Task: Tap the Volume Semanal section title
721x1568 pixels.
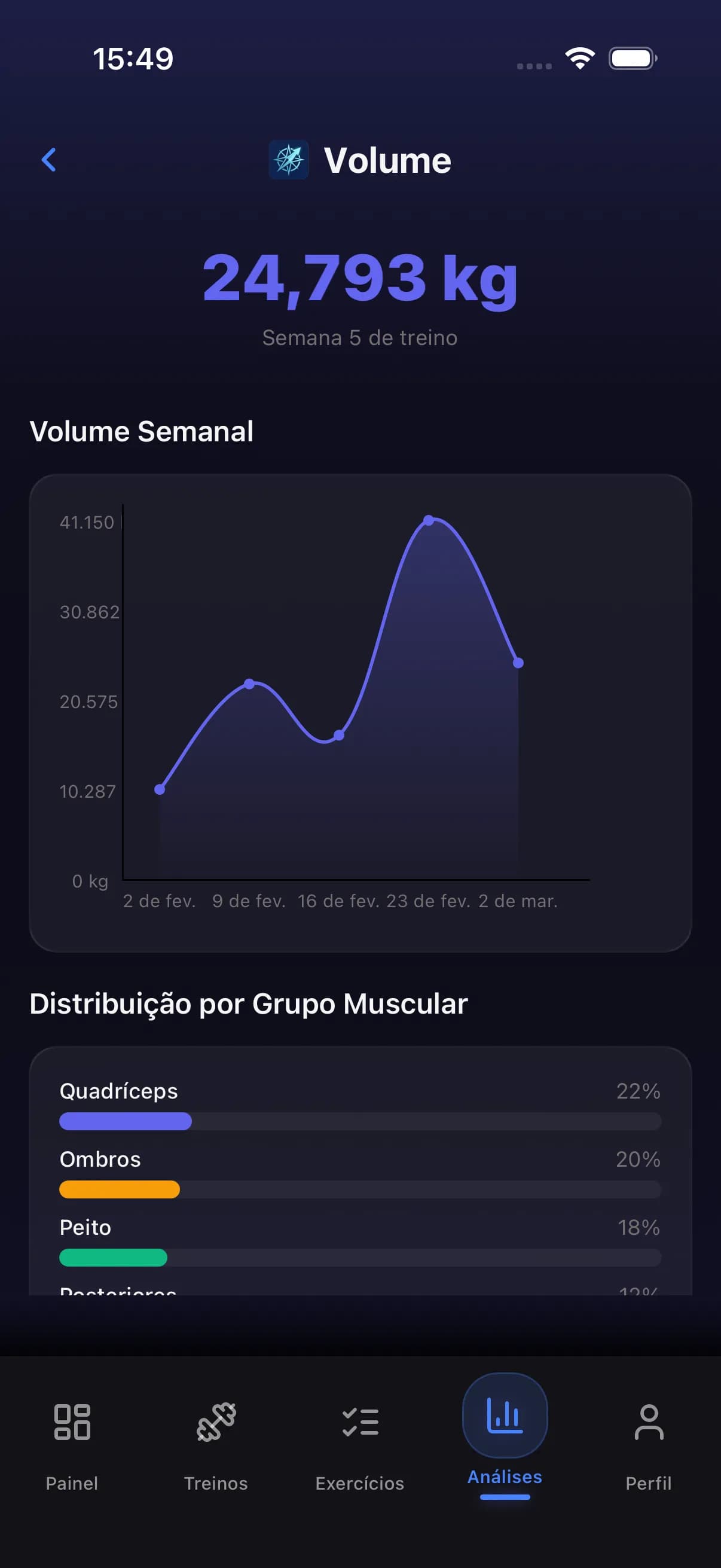Action: (x=142, y=431)
